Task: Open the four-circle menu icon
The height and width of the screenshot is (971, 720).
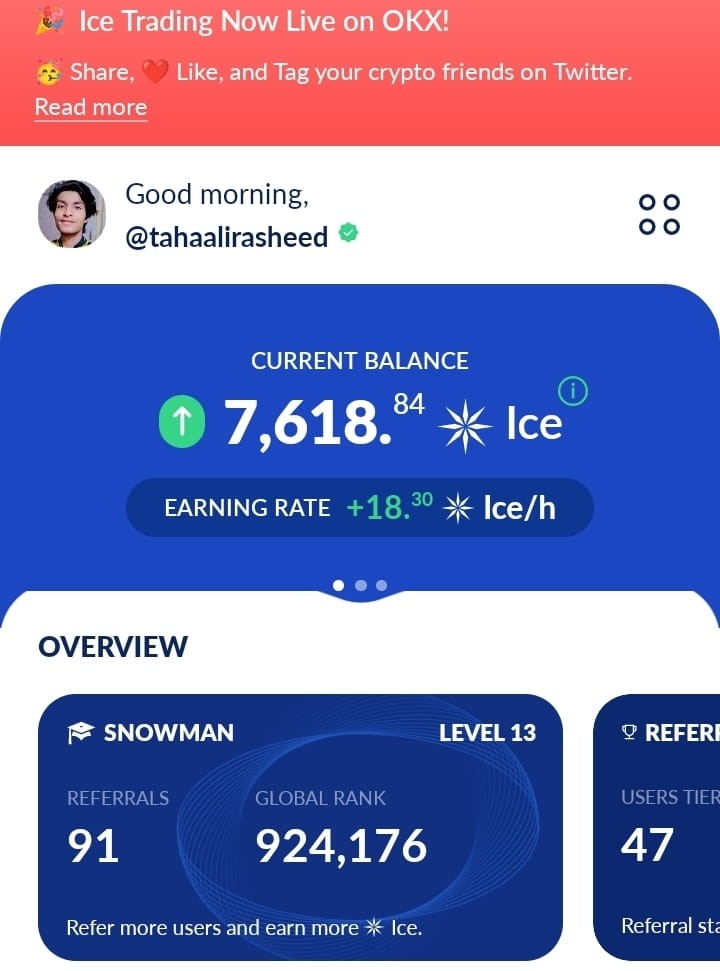Action: click(x=659, y=214)
